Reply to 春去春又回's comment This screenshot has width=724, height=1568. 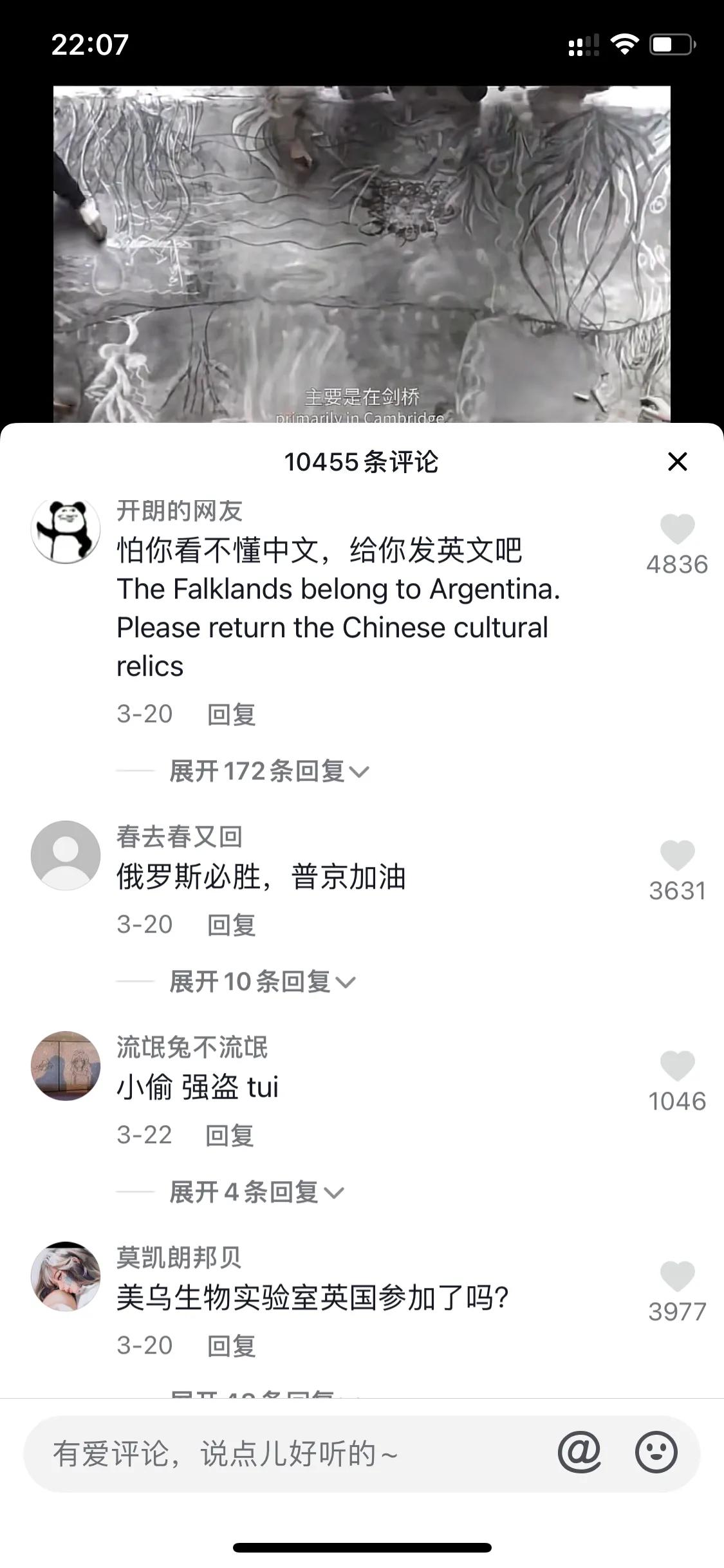[231, 925]
